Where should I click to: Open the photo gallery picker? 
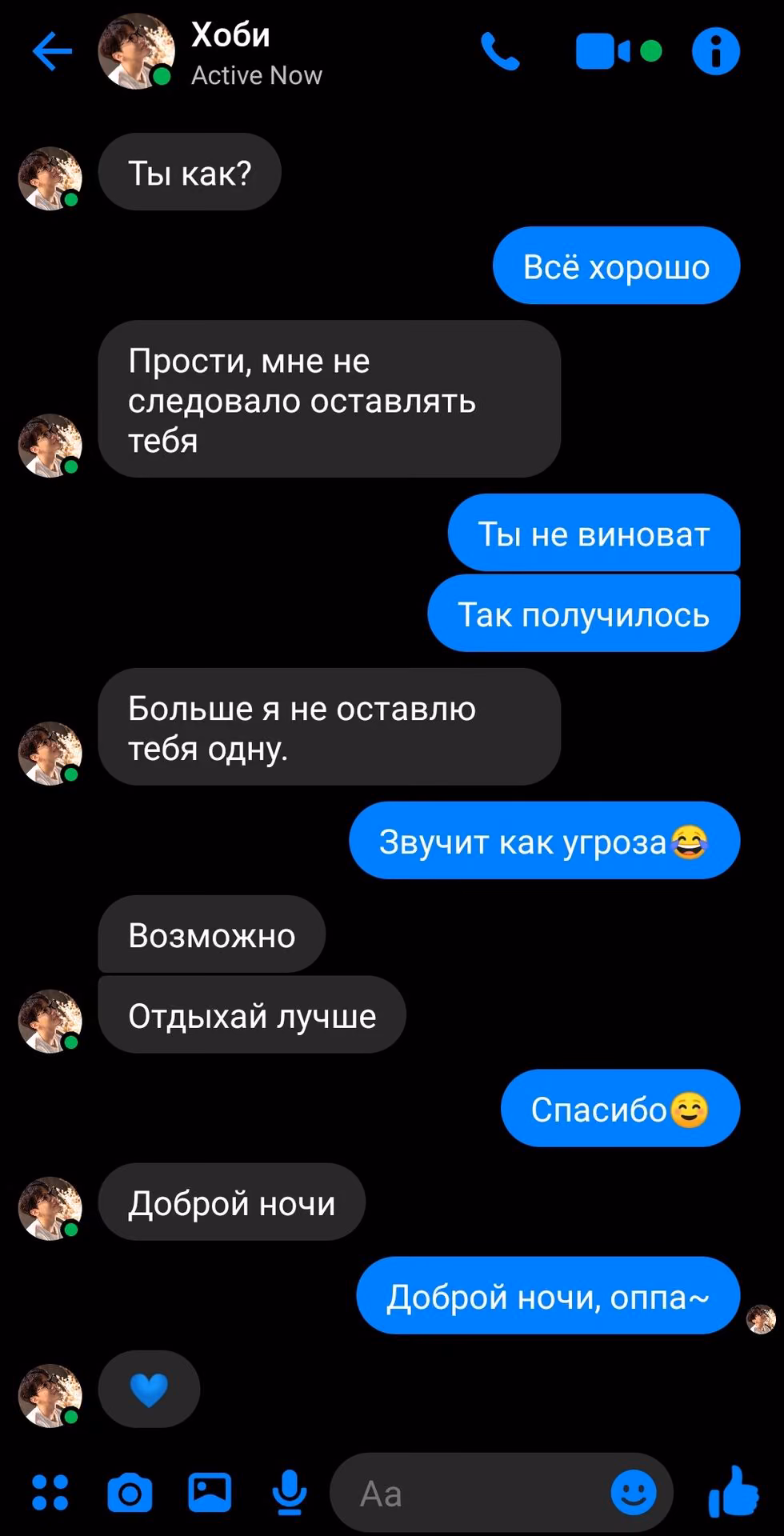tap(210, 1493)
